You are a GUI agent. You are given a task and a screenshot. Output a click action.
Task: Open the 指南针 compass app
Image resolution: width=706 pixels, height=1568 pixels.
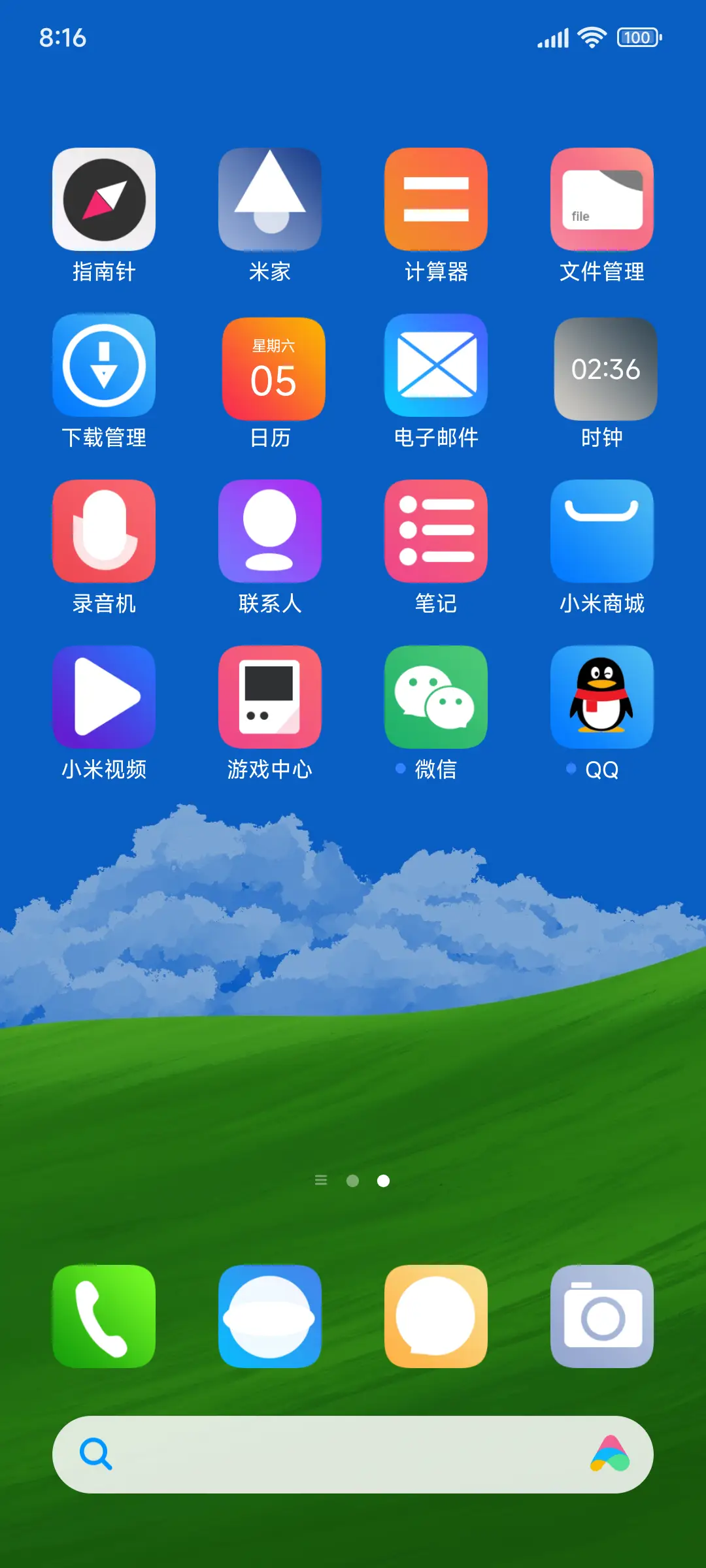click(x=103, y=199)
